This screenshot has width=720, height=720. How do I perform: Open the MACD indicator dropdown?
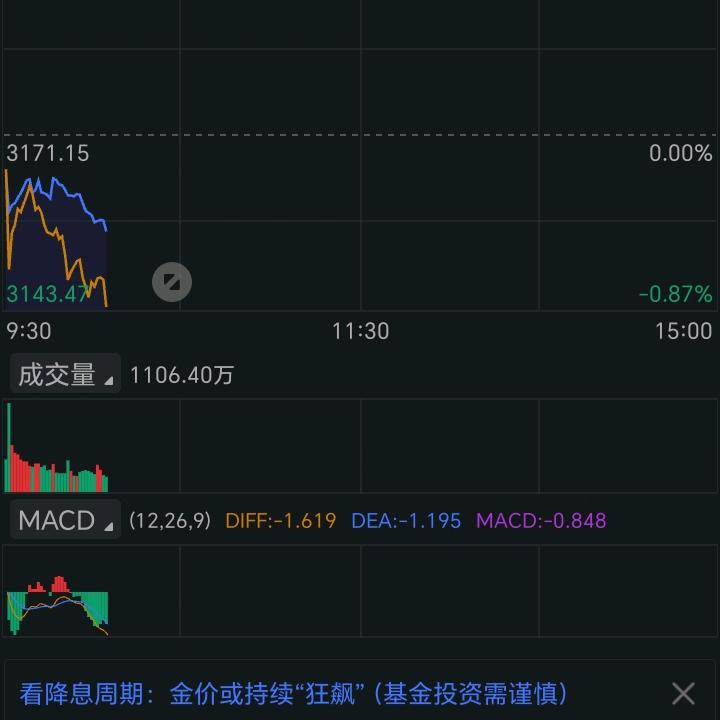pos(65,520)
